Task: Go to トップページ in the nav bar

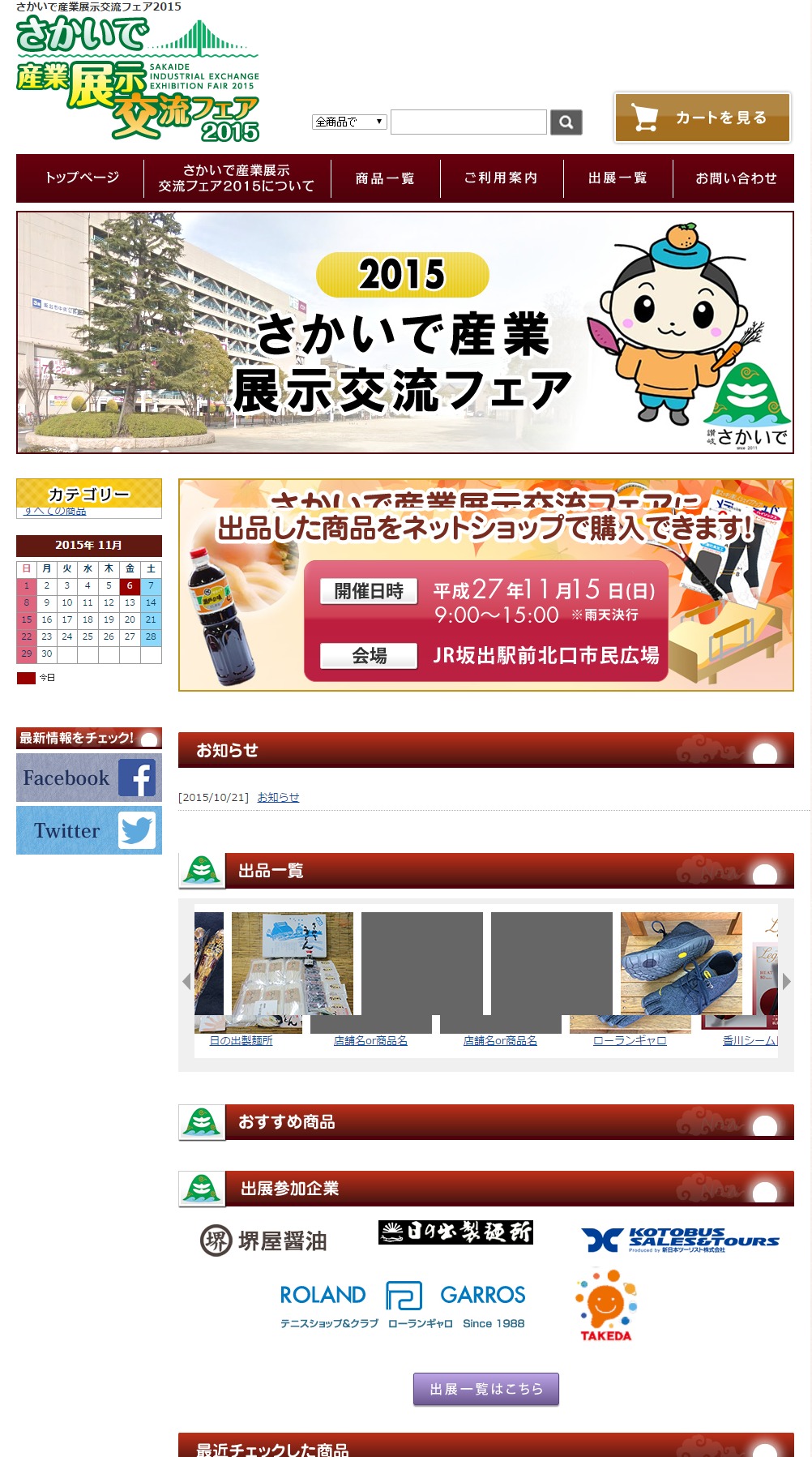Action: [81, 178]
